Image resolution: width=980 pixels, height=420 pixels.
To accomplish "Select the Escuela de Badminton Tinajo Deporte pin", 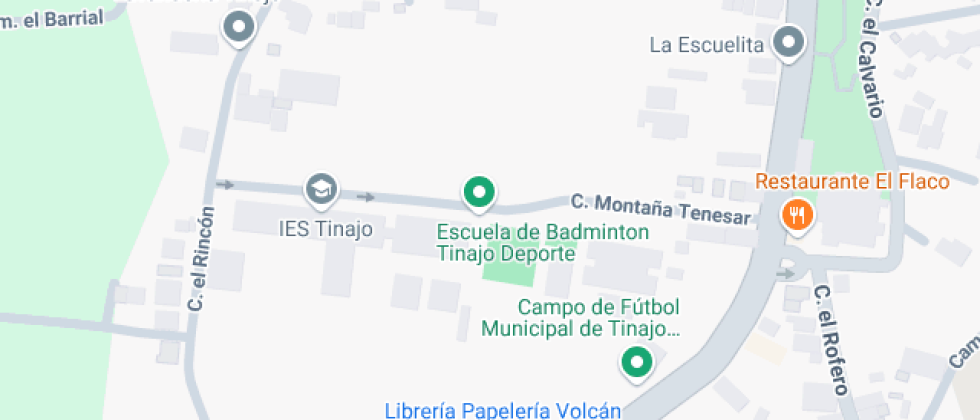I will 479,194.
